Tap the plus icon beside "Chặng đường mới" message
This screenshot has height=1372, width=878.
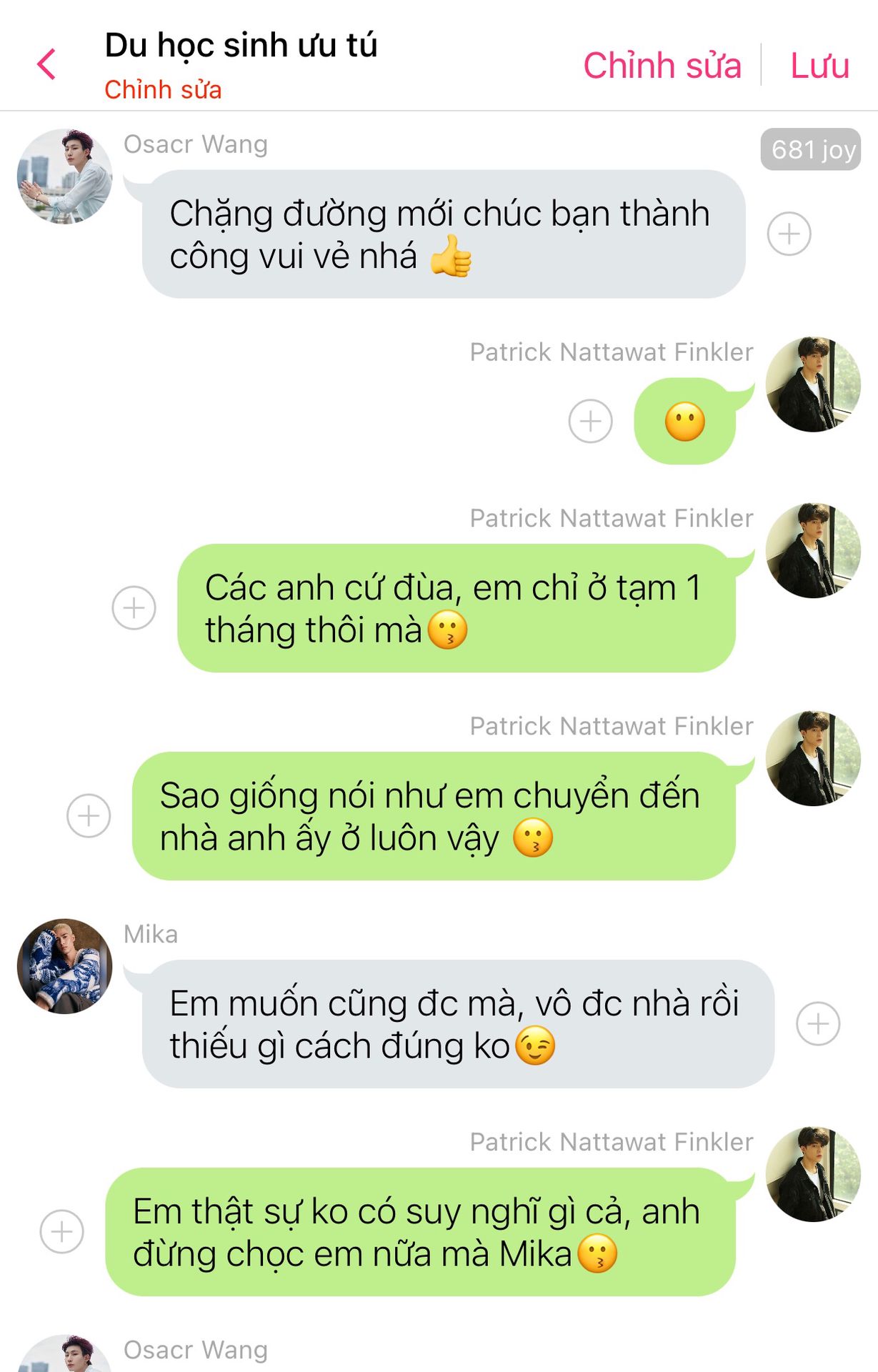[789, 234]
